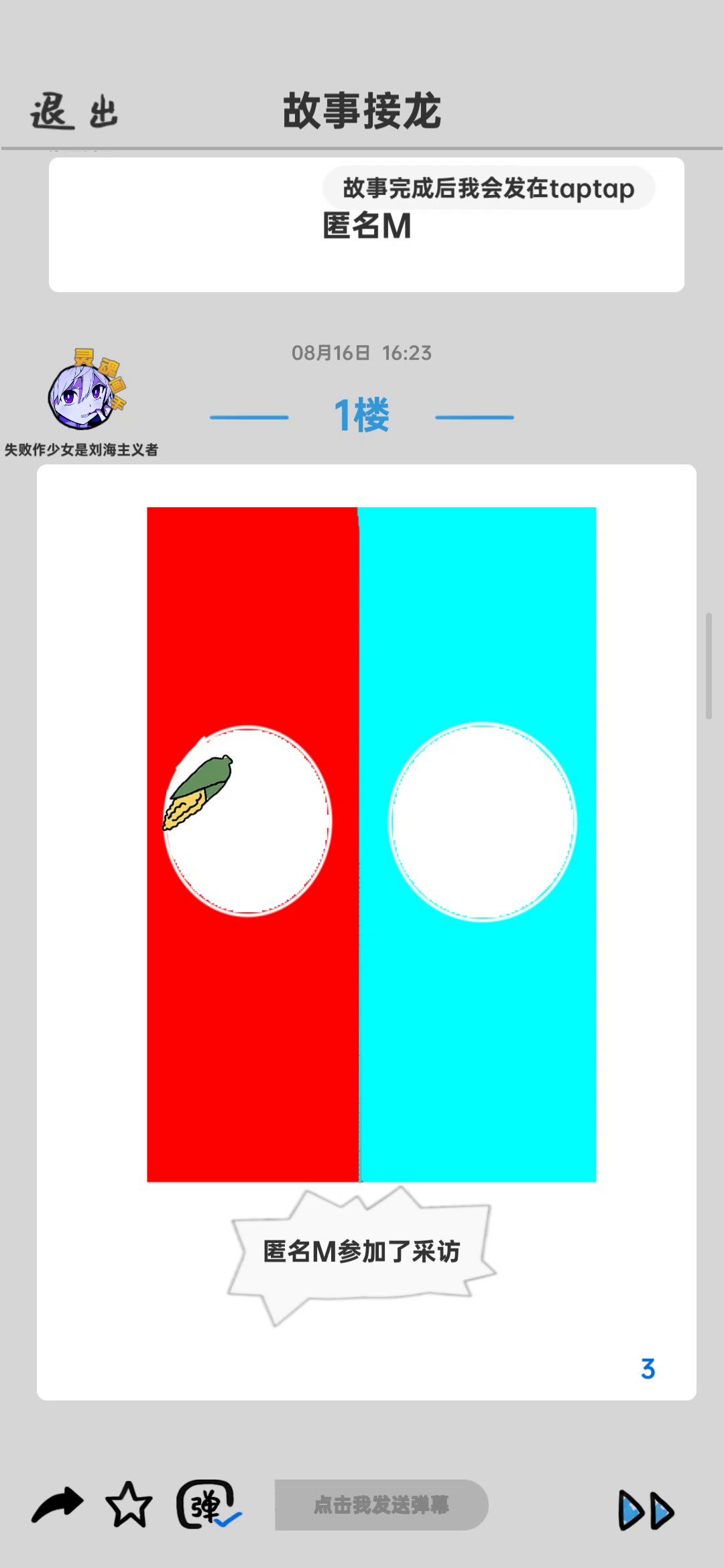Tap the blue 3 comment count
This screenshot has height=1568, width=724.
point(648,1368)
